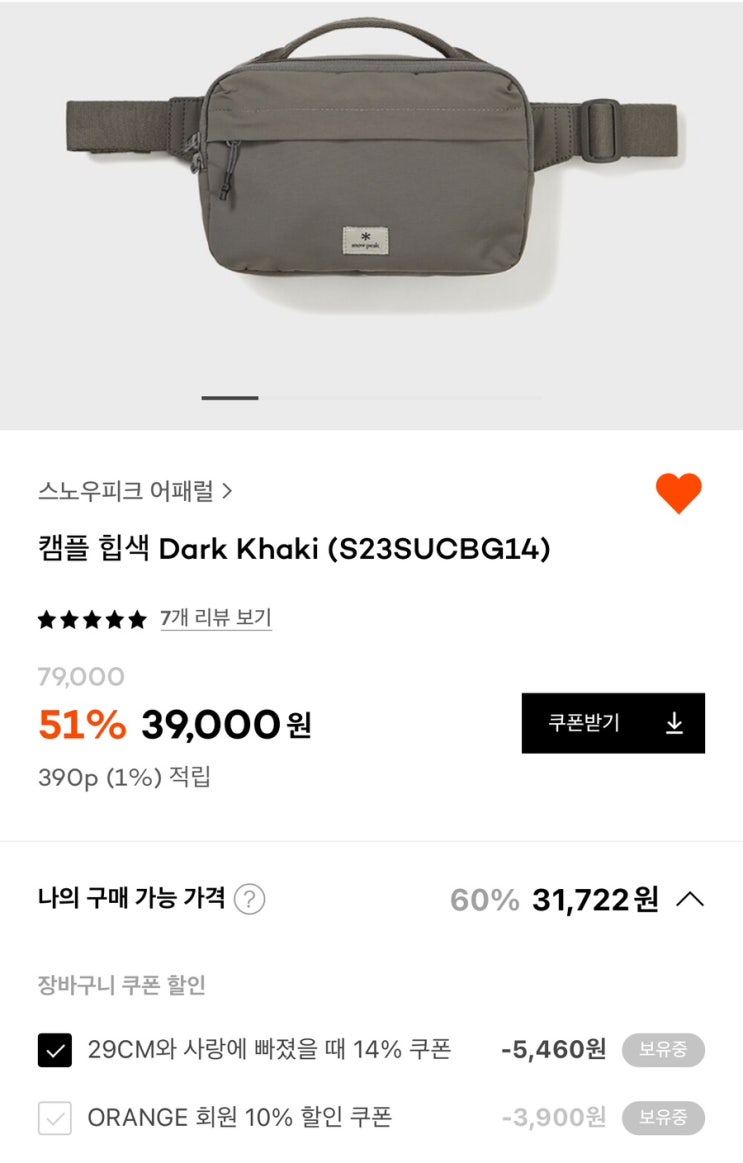The image size is (743, 1163).
Task: Collapse the 나의 구매 가능 가격 section
Action: [x=690, y=900]
